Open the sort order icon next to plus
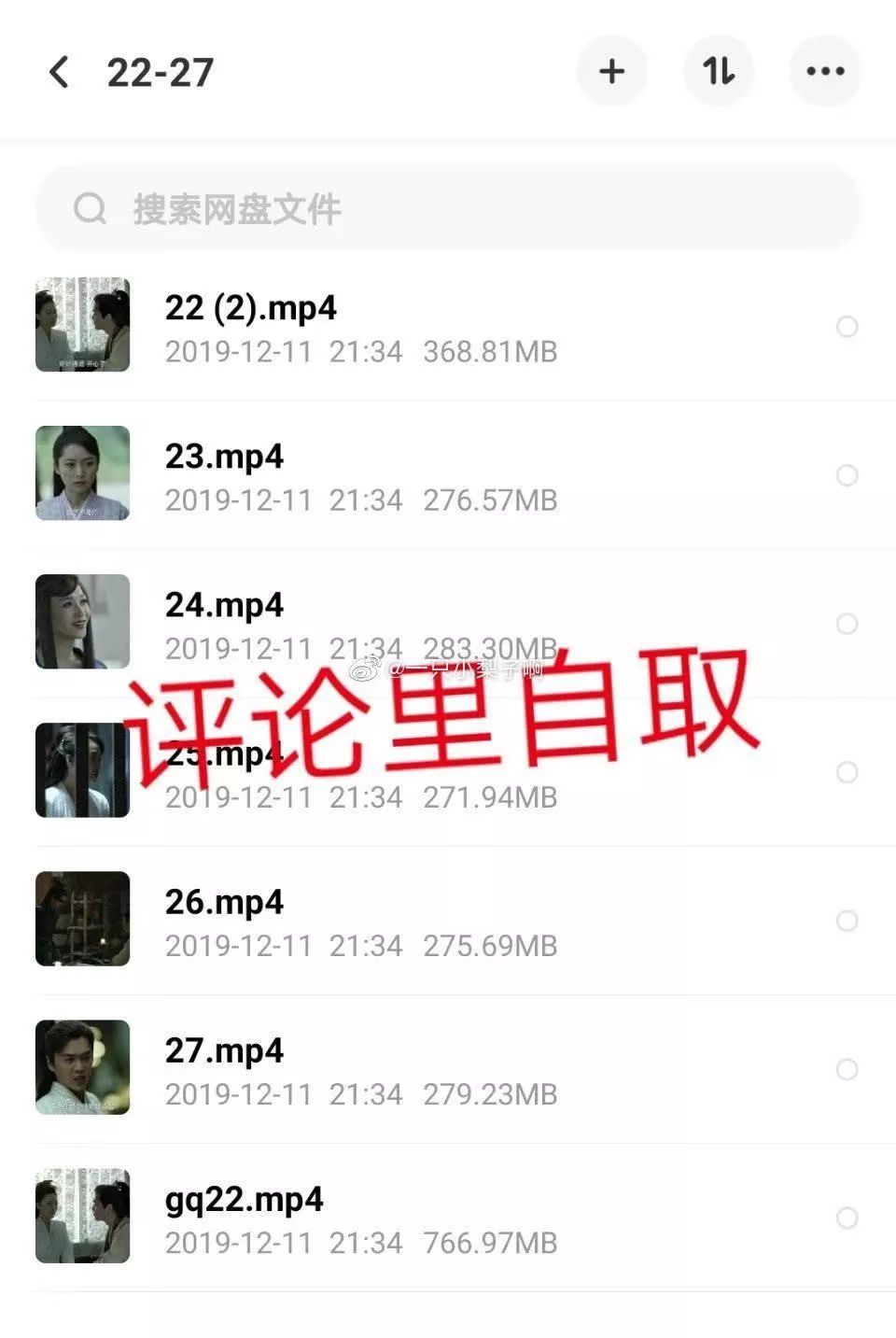Image resolution: width=896 pixels, height=1338 pixels. [719, 70]
